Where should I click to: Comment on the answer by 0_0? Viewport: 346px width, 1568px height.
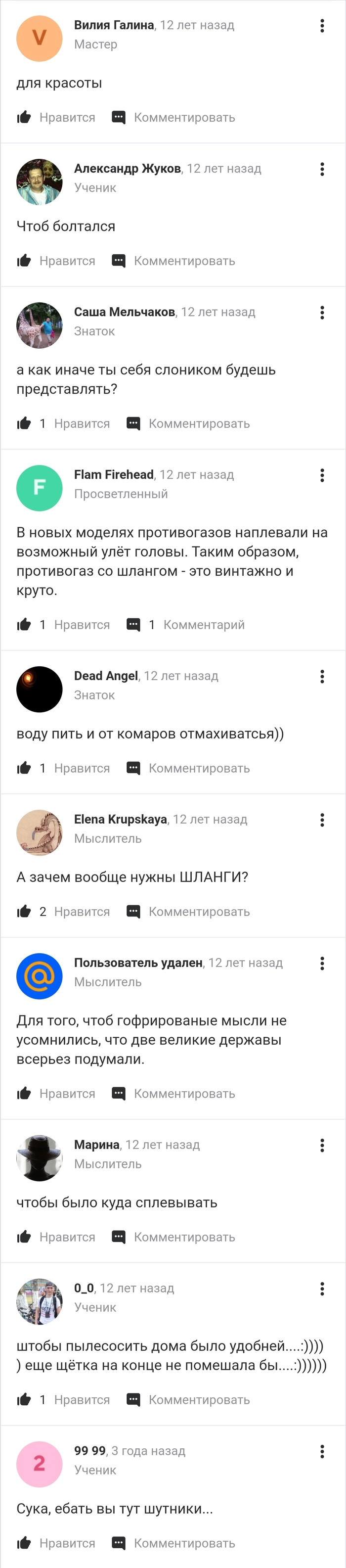pyautogui.click(x=188, y=1400)
